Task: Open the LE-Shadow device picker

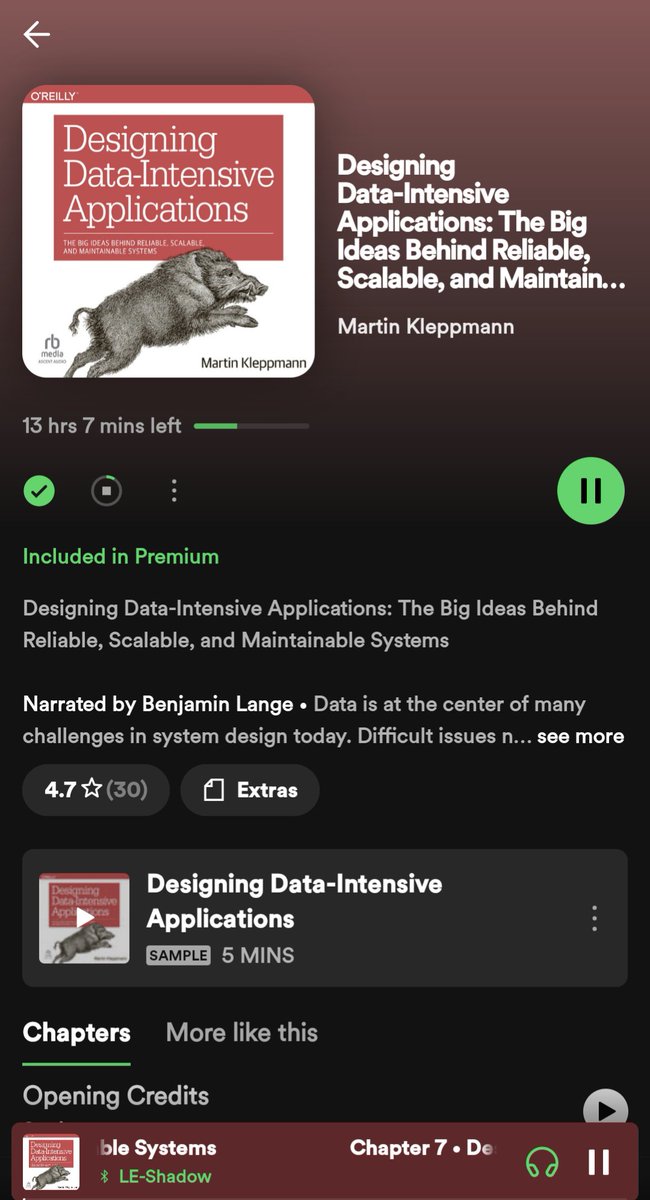Action: click(x=541, y=1162)
